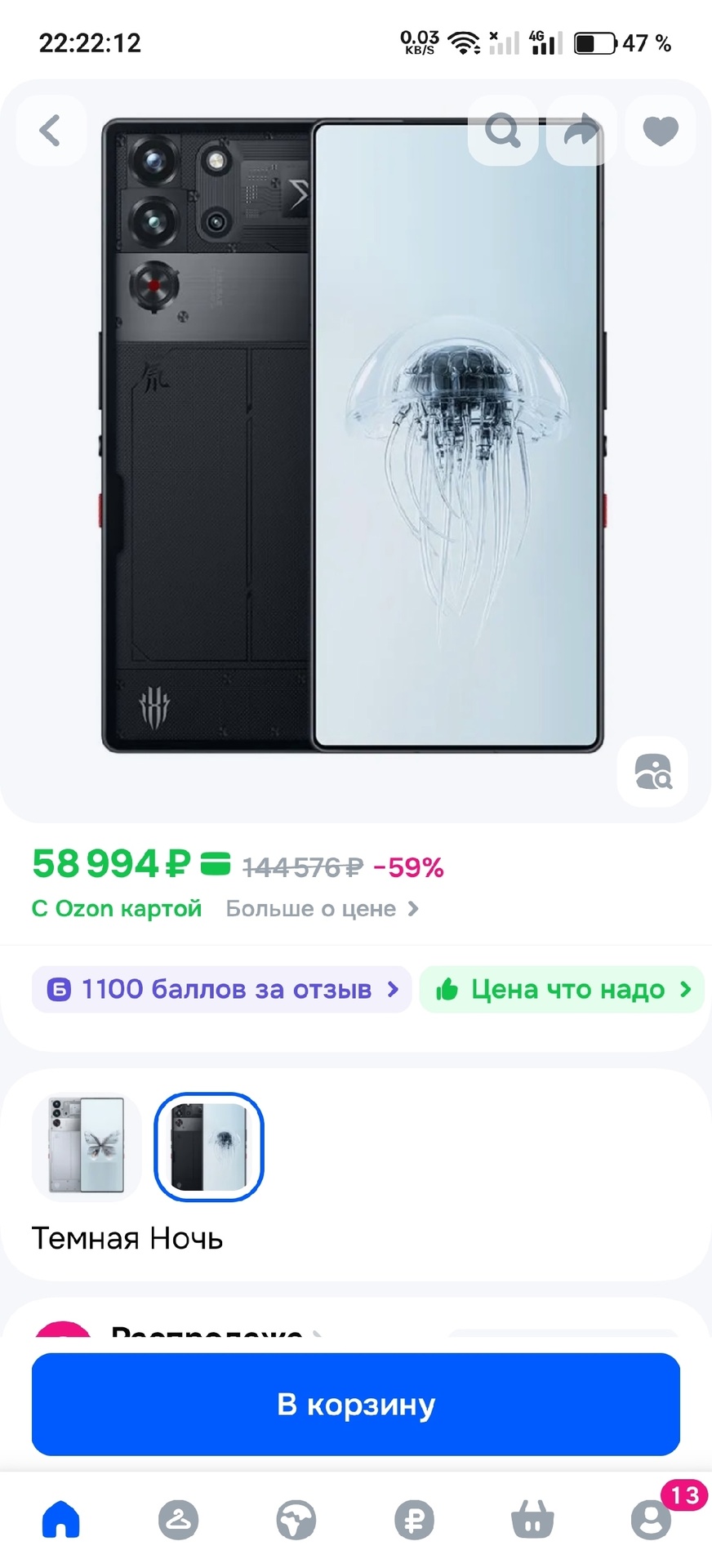The image size is (712, 1568).
Task: Find similar items by image search
Action: pos(652,772)
